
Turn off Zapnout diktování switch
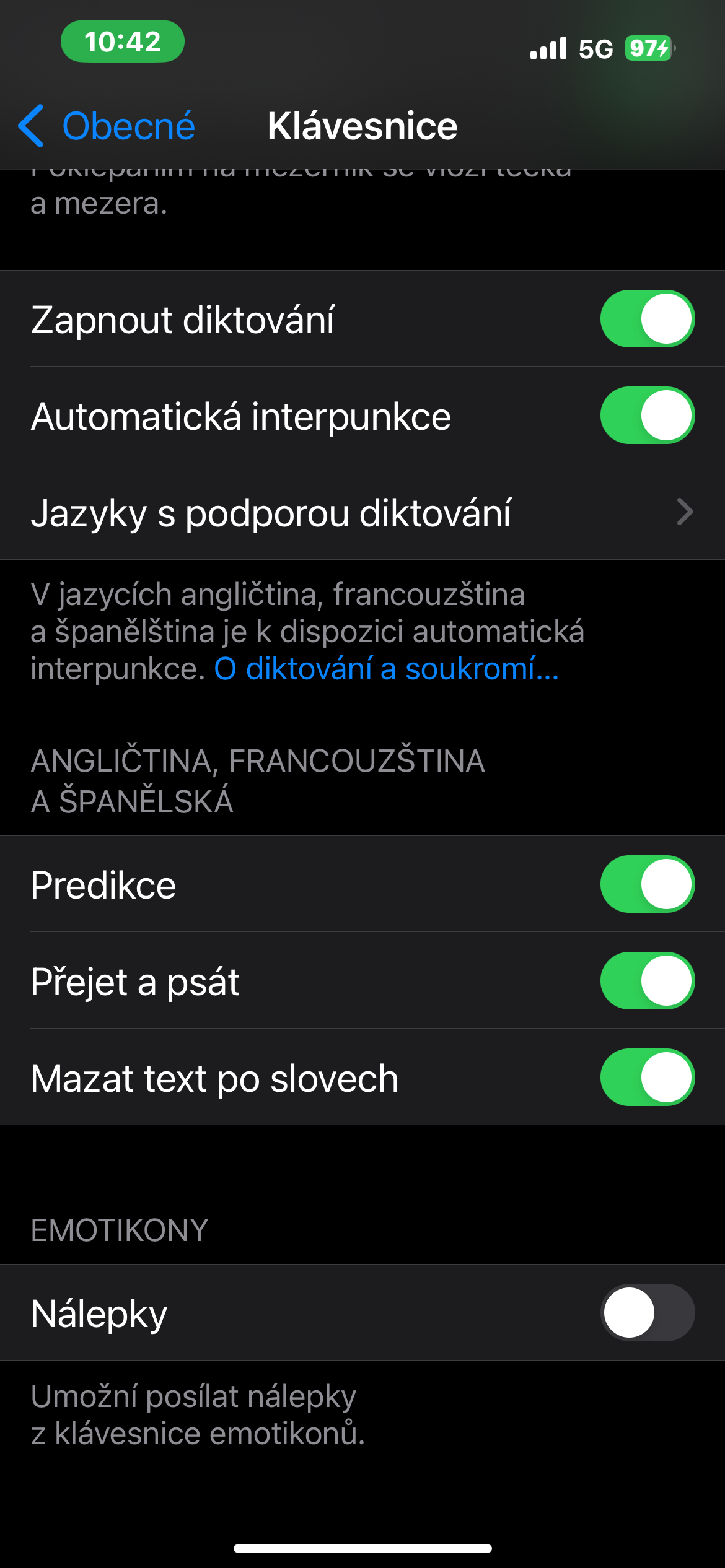(647, 319)
